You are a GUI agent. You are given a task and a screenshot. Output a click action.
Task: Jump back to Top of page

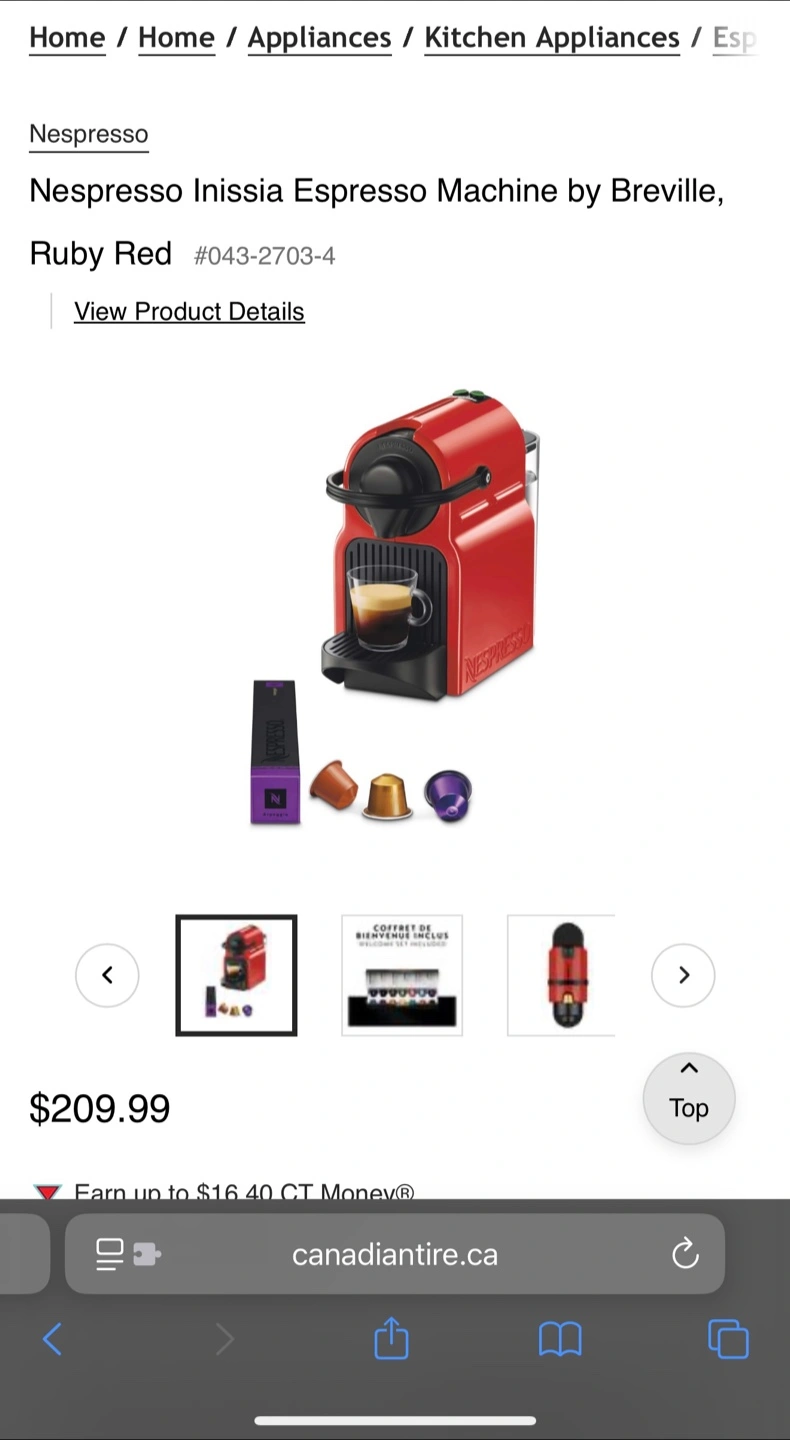(689, 1098)
